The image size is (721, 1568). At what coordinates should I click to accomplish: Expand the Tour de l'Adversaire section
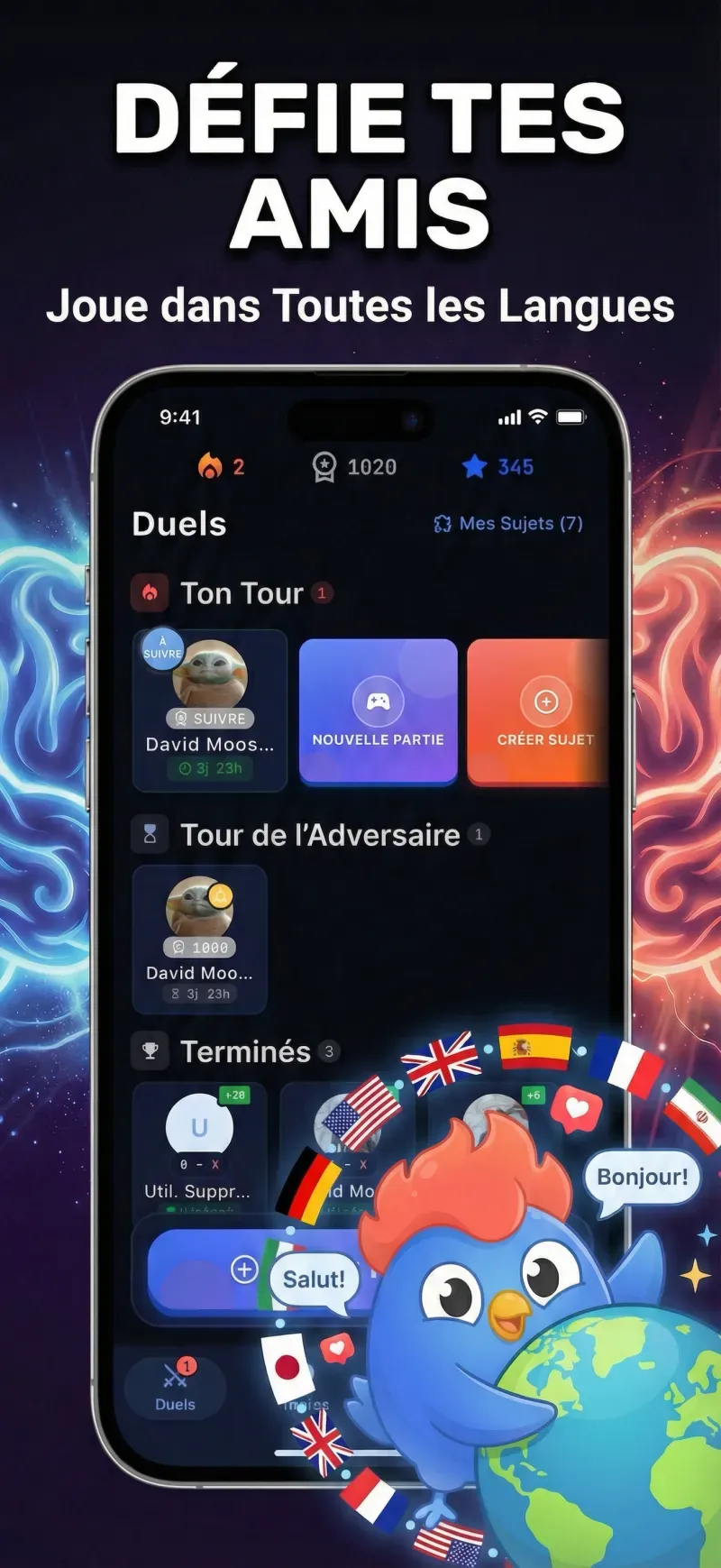(320, 834)
